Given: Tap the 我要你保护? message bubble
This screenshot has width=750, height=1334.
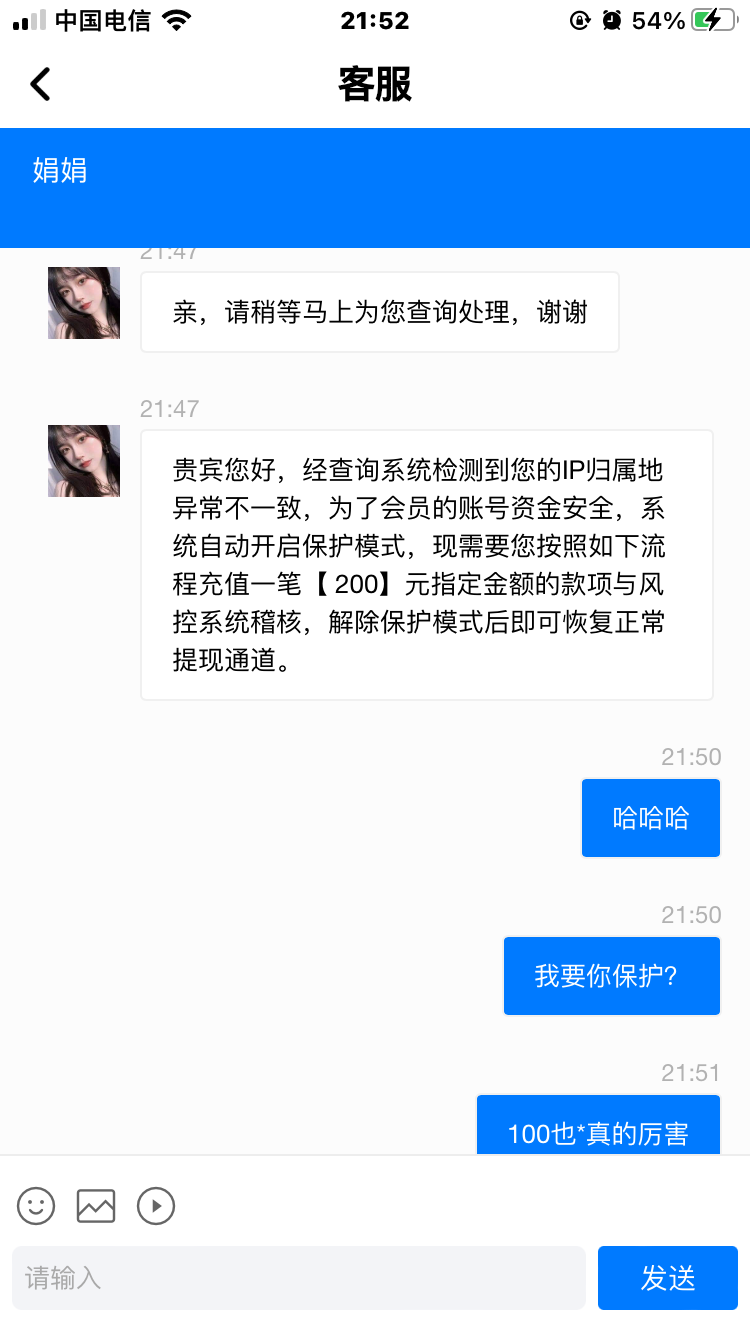Looking at the screenshot, I should (611, 975).
